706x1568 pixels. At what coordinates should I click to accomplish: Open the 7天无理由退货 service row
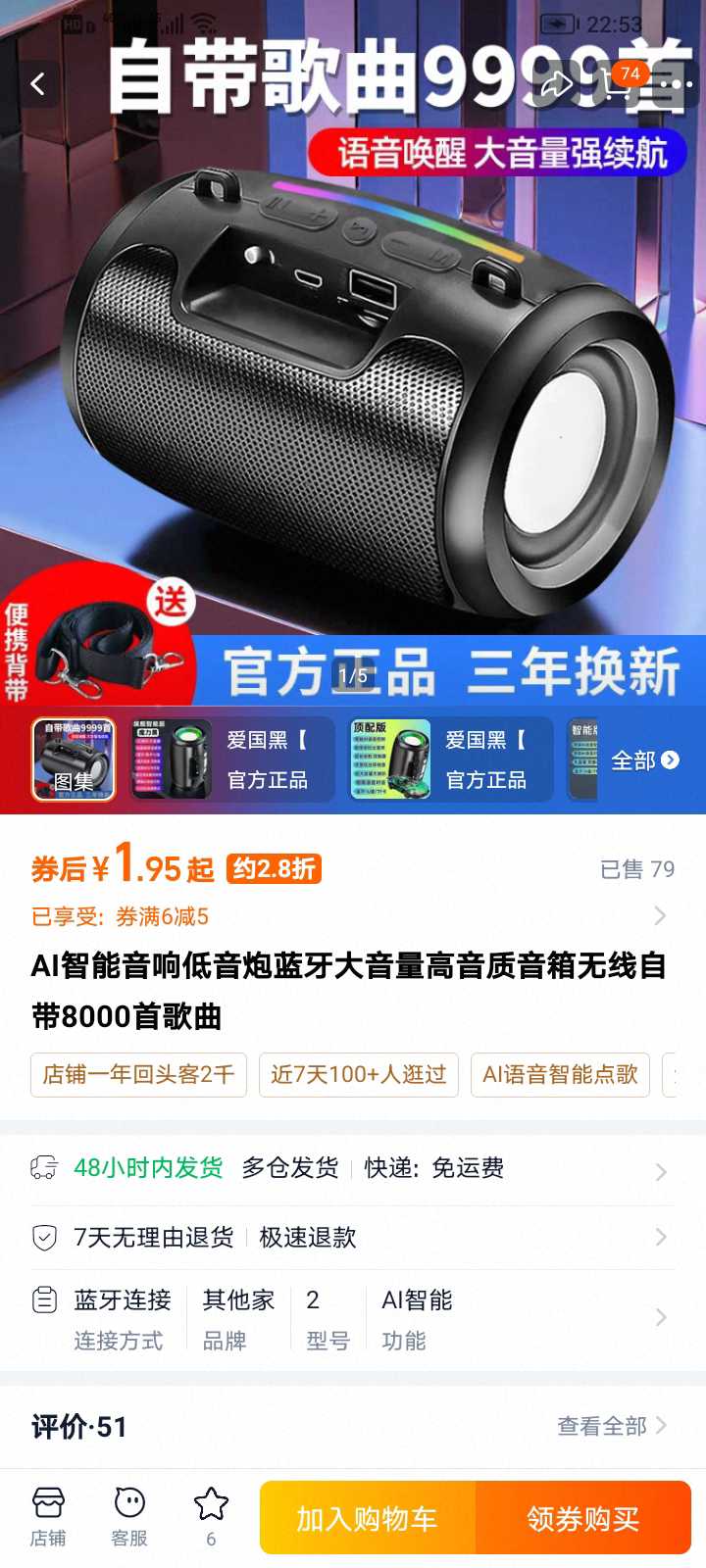[x=353, y=1238]
